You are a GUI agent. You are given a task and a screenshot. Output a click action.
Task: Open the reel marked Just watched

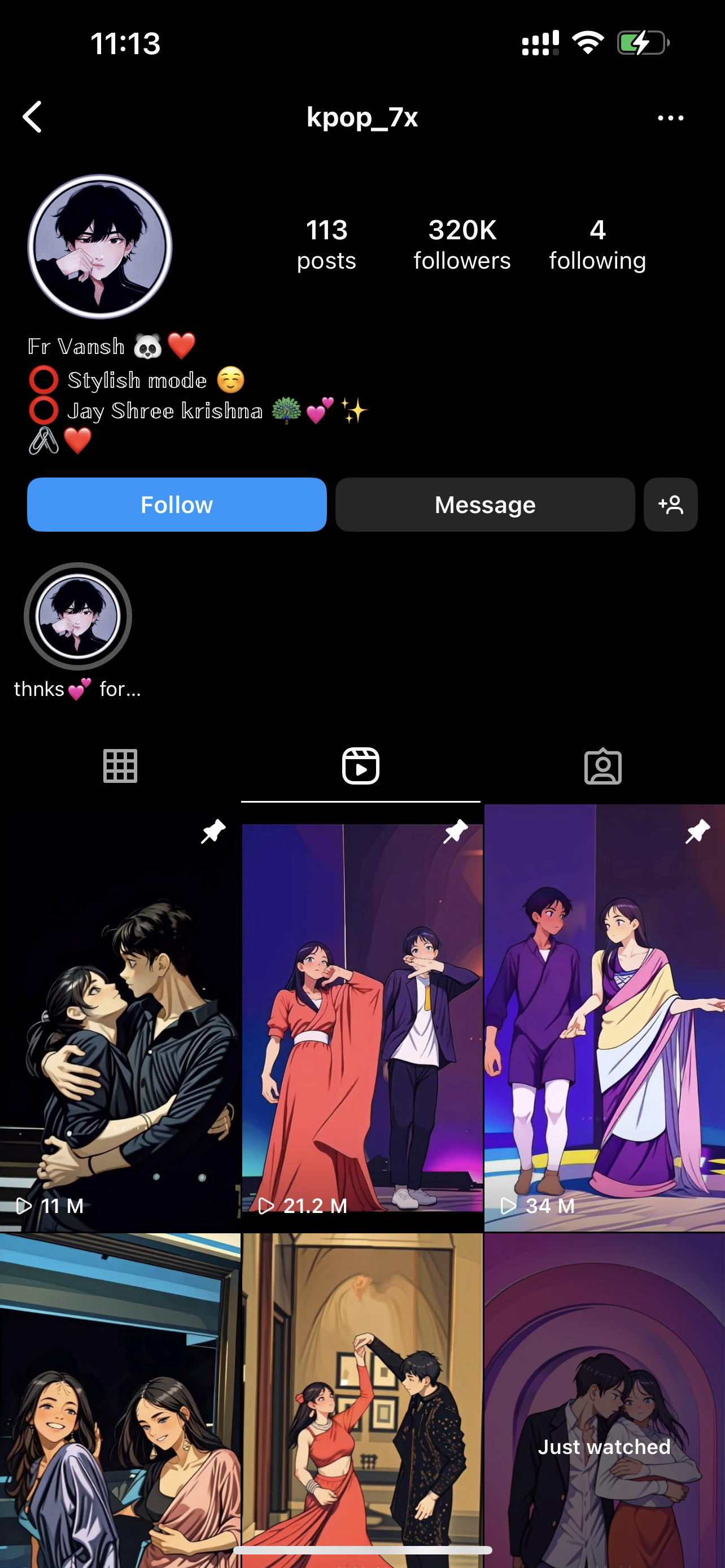point(604,1400)
